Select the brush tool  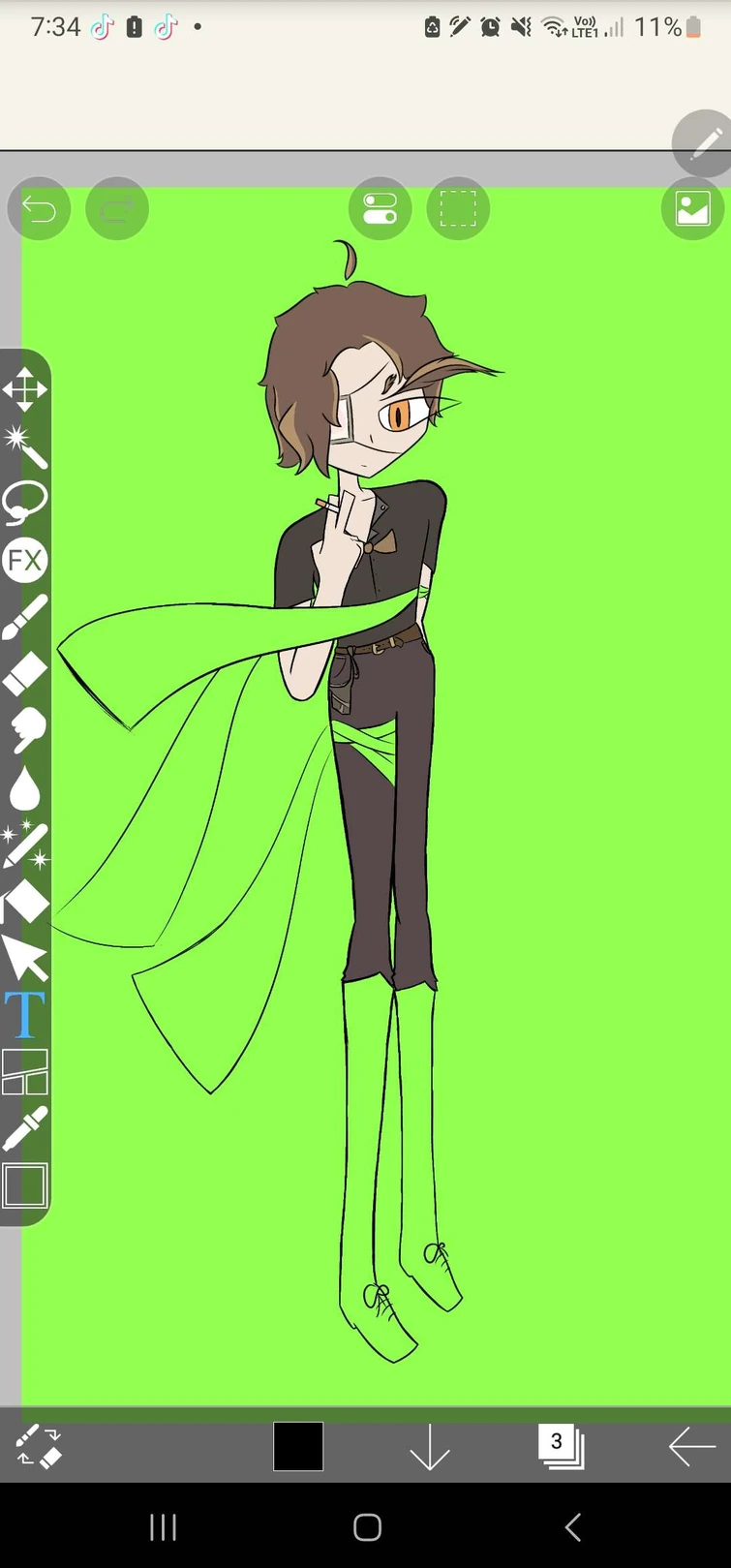[x=25, y=617]
